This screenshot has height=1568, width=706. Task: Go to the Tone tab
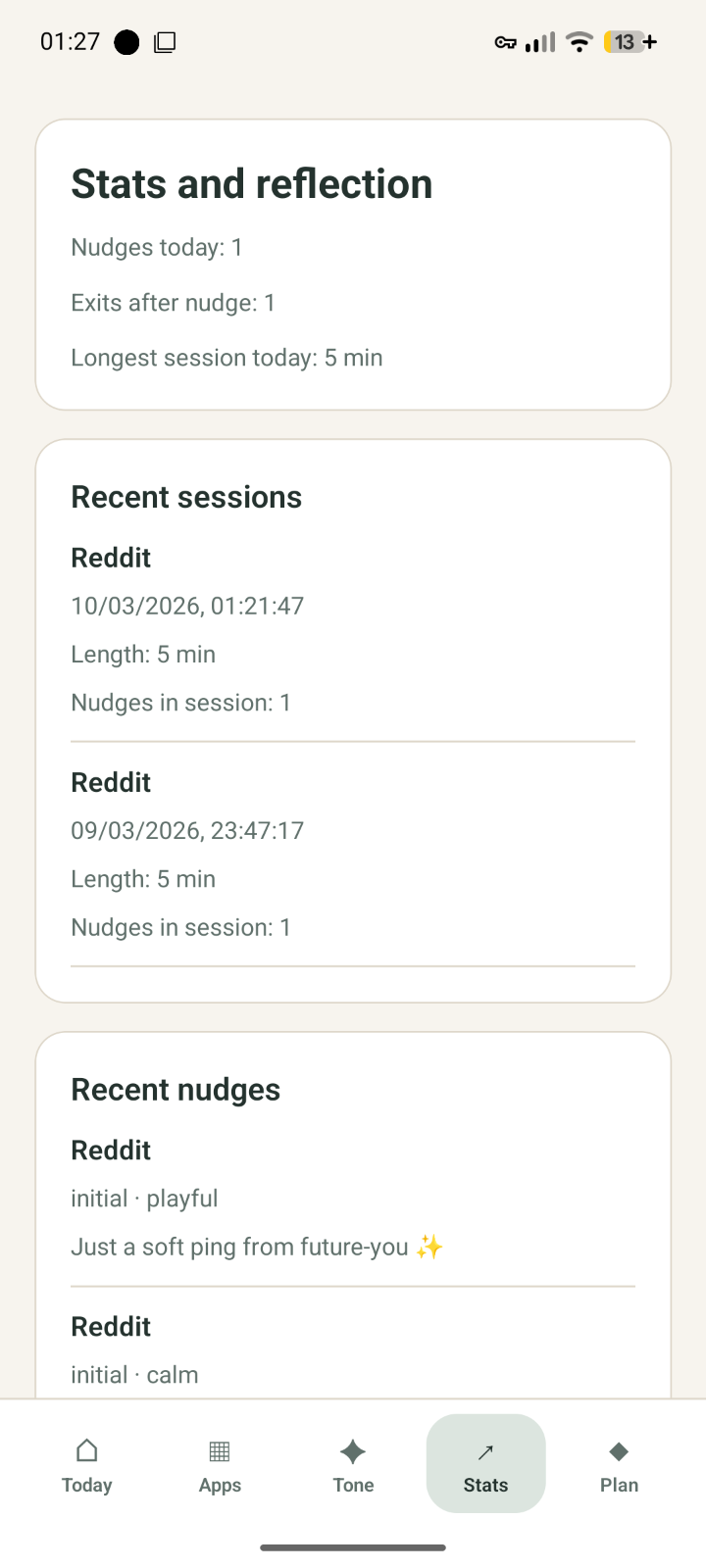click(x=353, y=1464)
